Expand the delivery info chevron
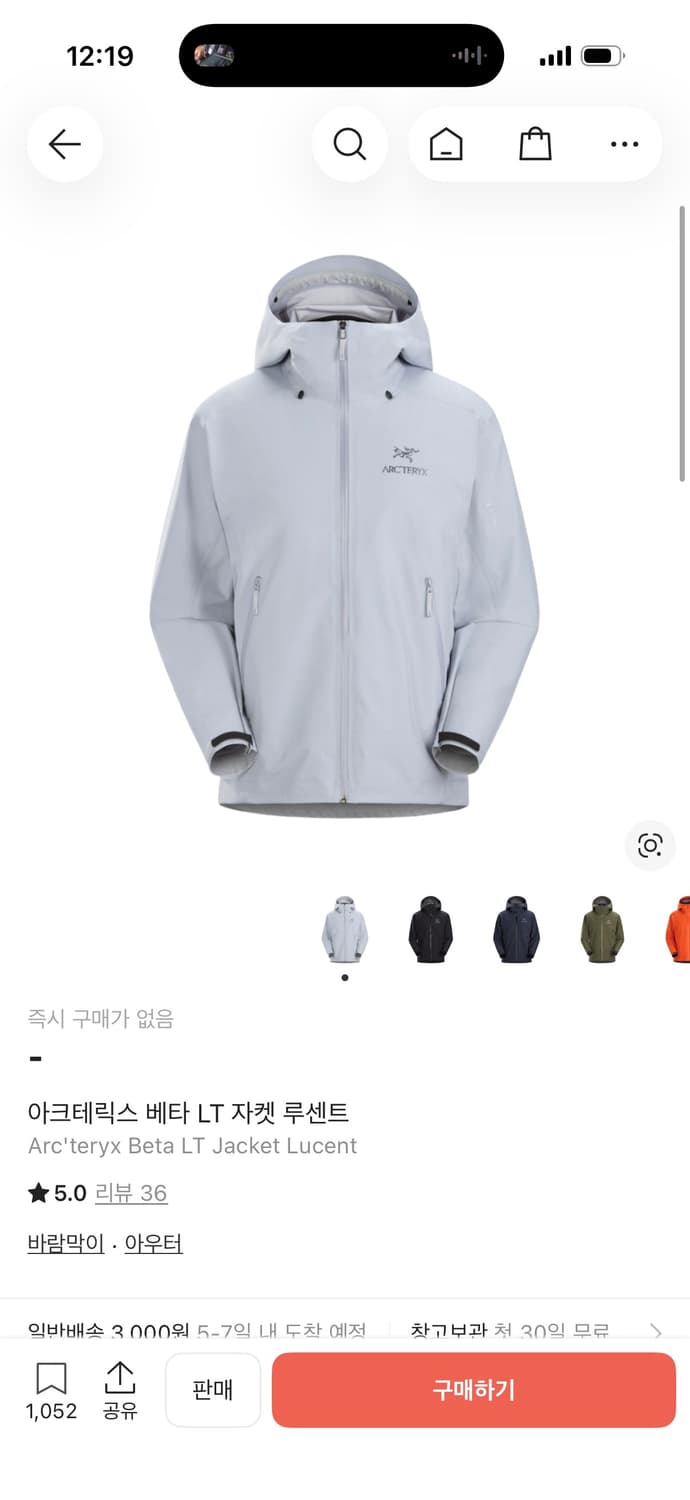The width and height of the screenshot is (690, 1500). point(656,1331)
